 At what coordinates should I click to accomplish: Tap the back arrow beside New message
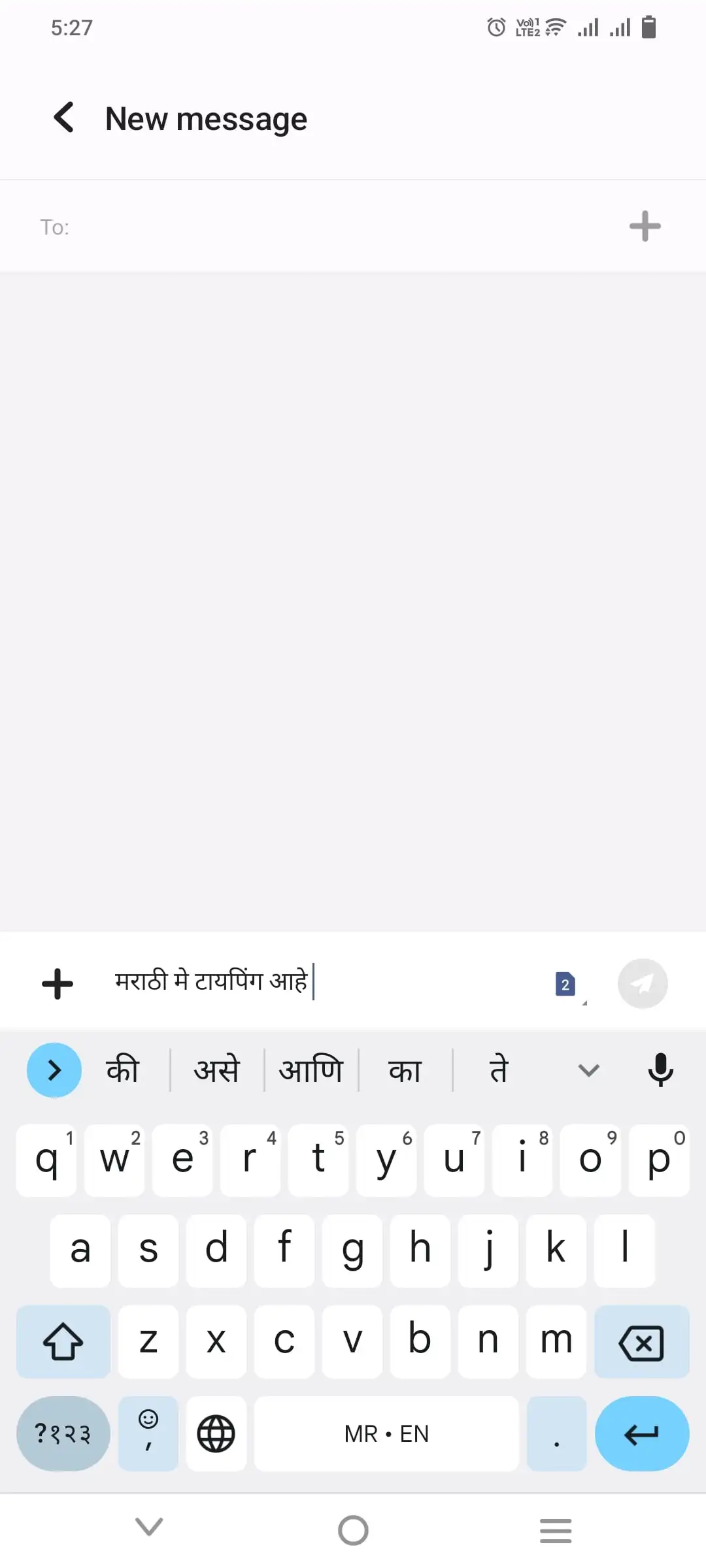63,118
